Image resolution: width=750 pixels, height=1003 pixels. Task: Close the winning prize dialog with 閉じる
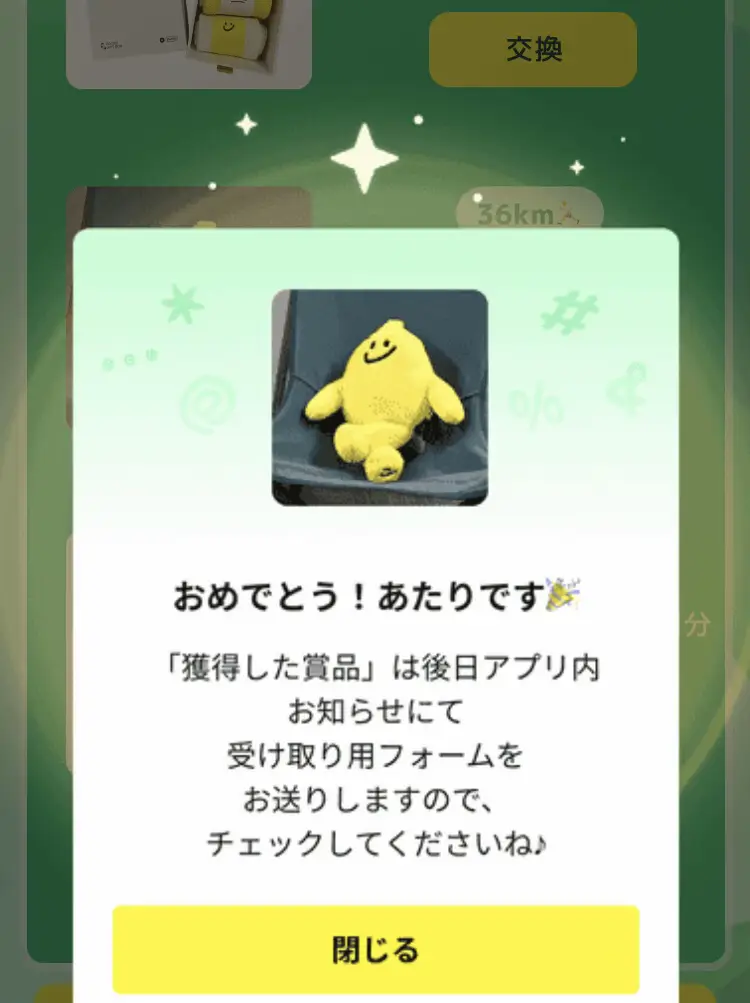point(375,949)
